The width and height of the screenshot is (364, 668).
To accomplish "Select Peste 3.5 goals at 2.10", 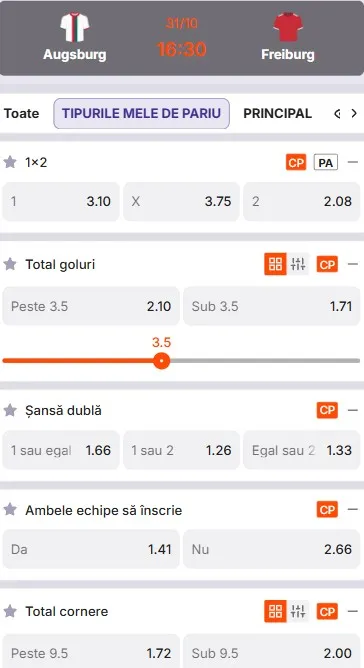I will [x=91, y=306].
